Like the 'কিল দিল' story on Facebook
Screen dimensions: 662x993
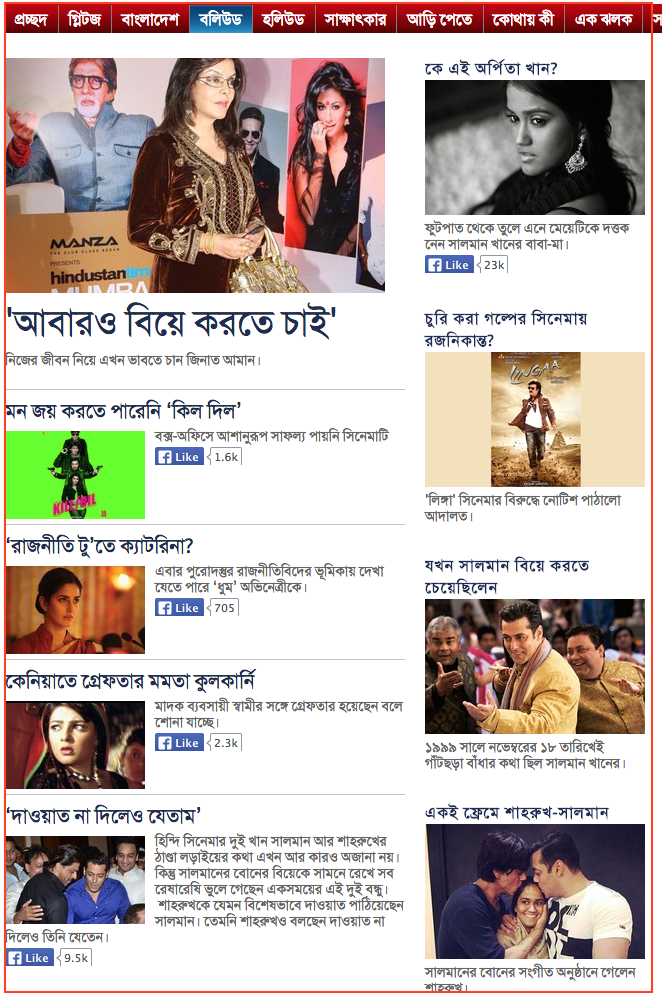179,457
